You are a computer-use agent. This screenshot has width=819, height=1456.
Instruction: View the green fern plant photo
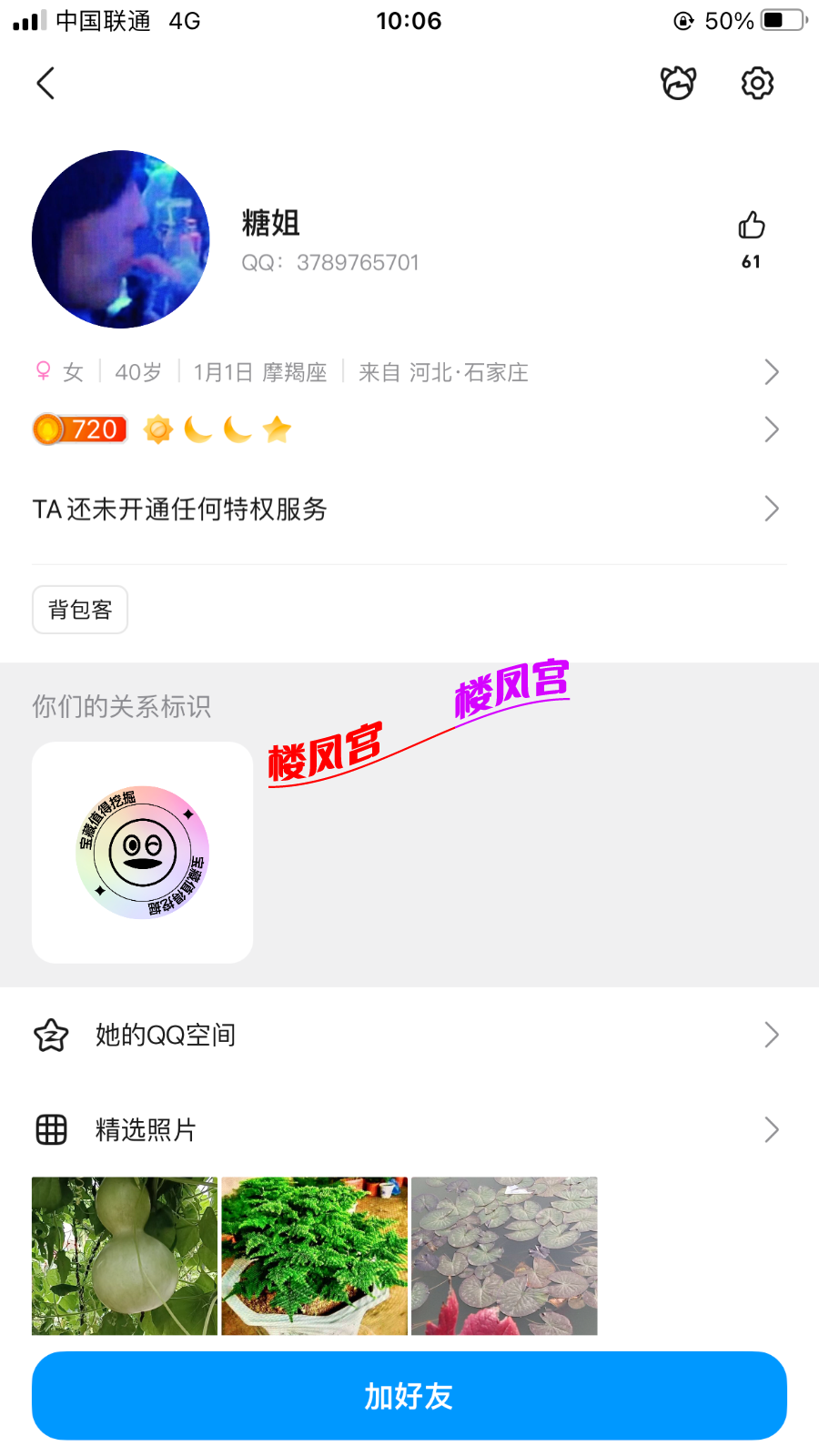tap(314, 1256)
